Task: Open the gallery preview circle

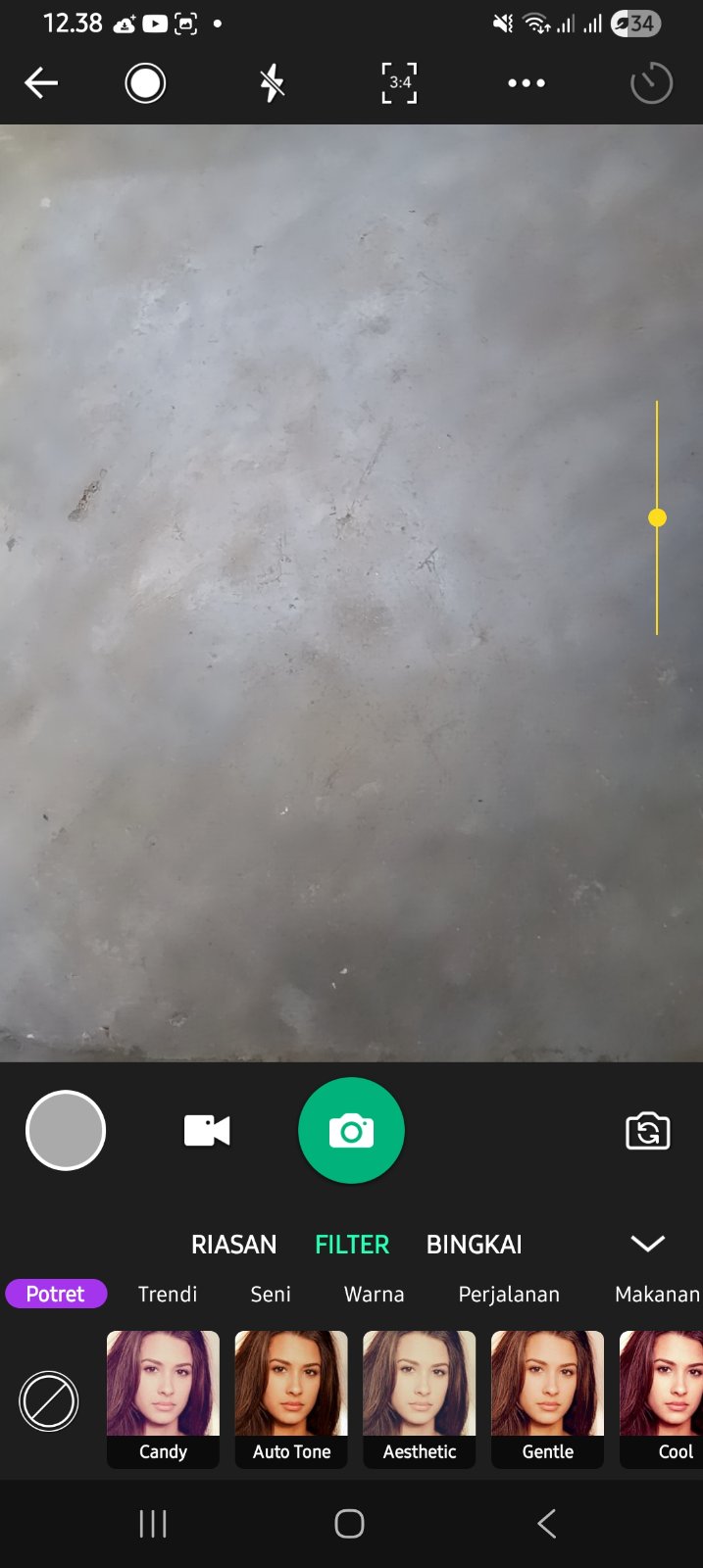Action: pos(66,1130)
